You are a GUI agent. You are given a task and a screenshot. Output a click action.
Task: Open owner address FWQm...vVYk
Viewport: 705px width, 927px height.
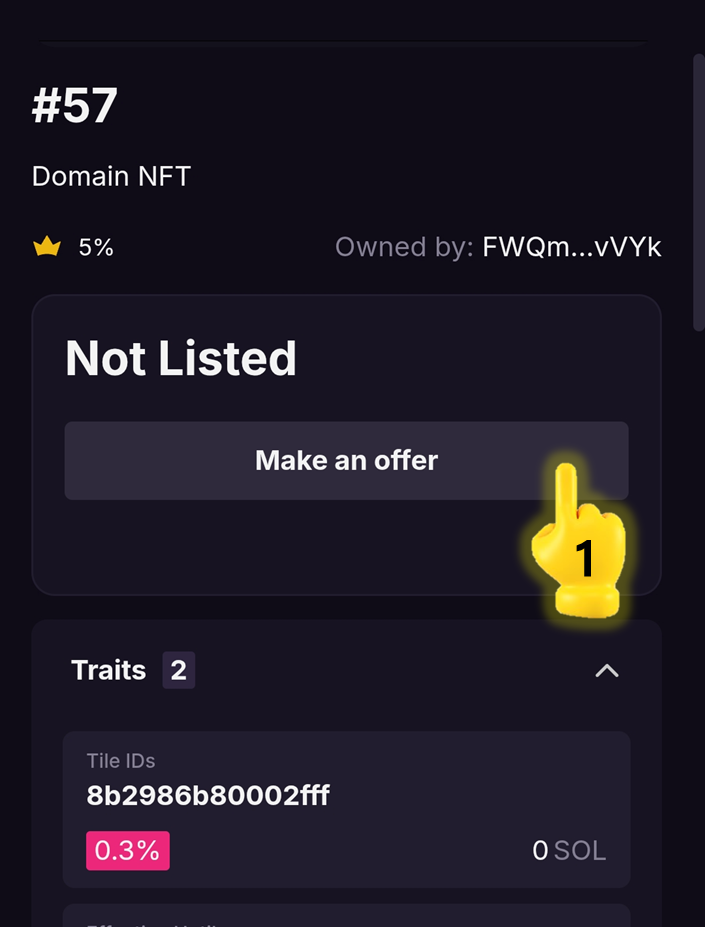[x=571, y=247]
